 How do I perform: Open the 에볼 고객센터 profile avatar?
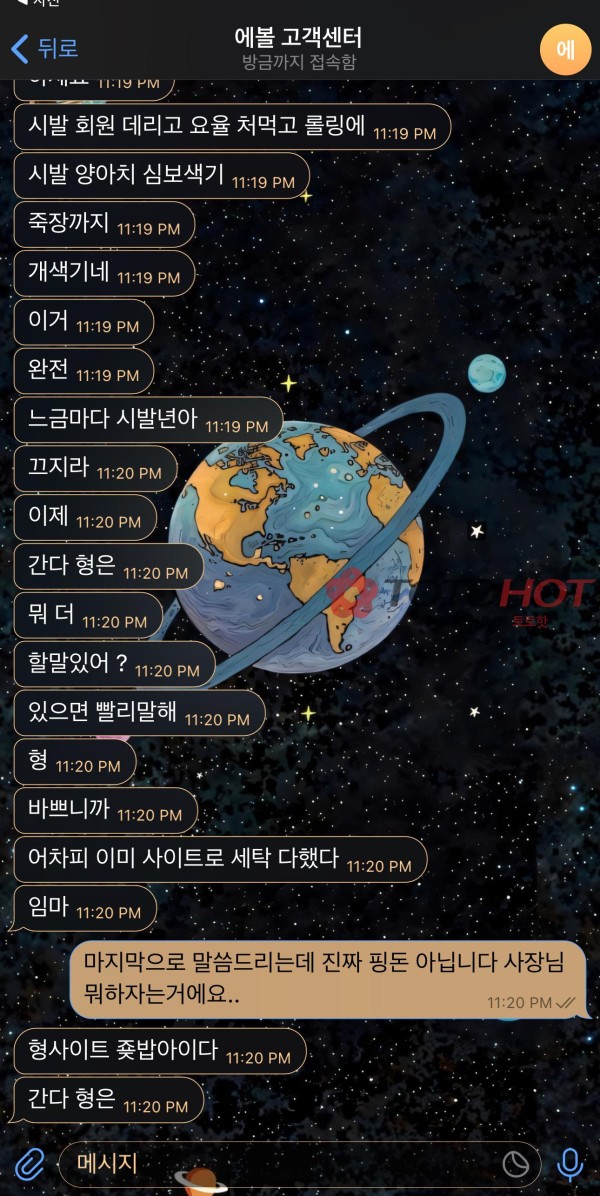coord(565,49)
